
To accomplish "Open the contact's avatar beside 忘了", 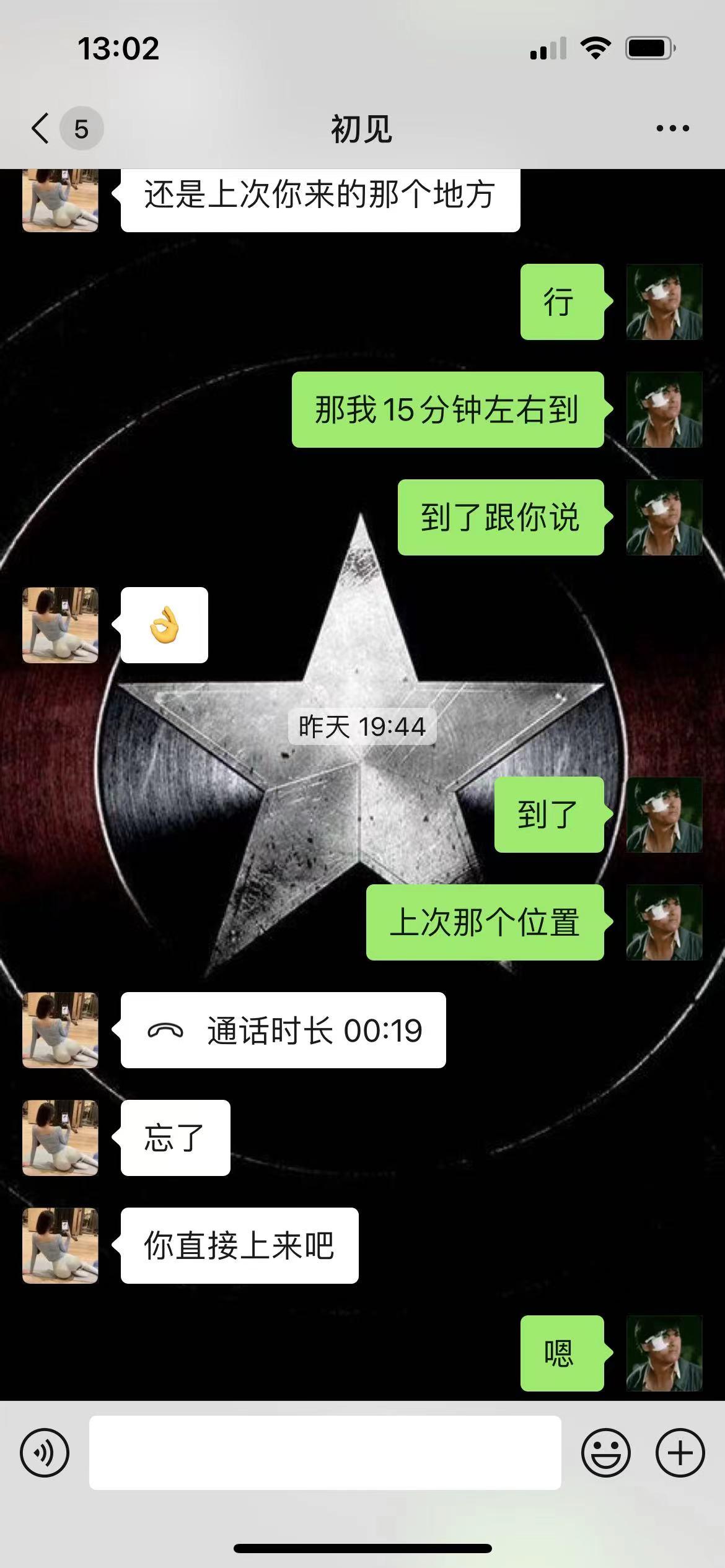I will pos(60,1138).
